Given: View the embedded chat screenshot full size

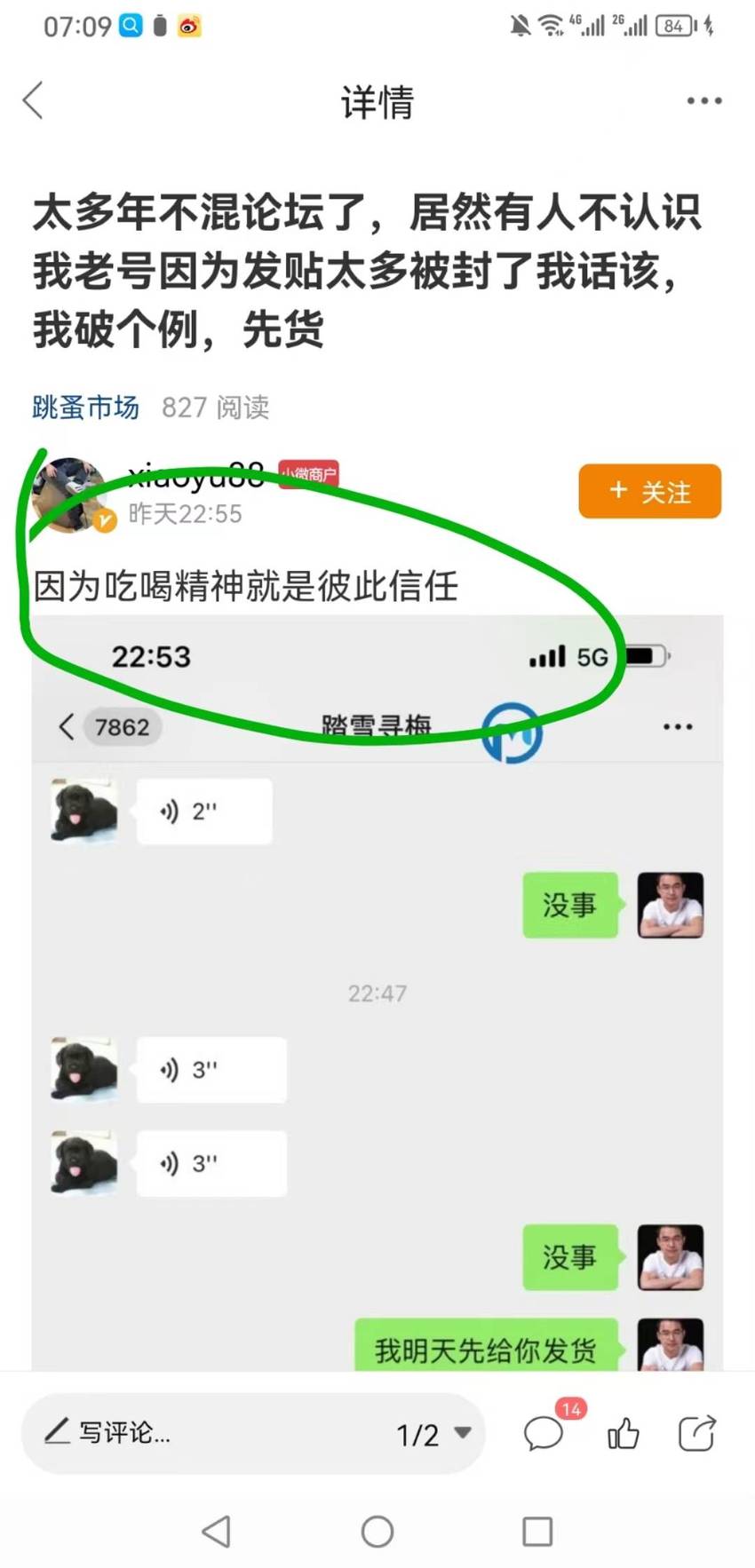Looking at the screenshot, I should pyautogui.click(x=377, y=993).
